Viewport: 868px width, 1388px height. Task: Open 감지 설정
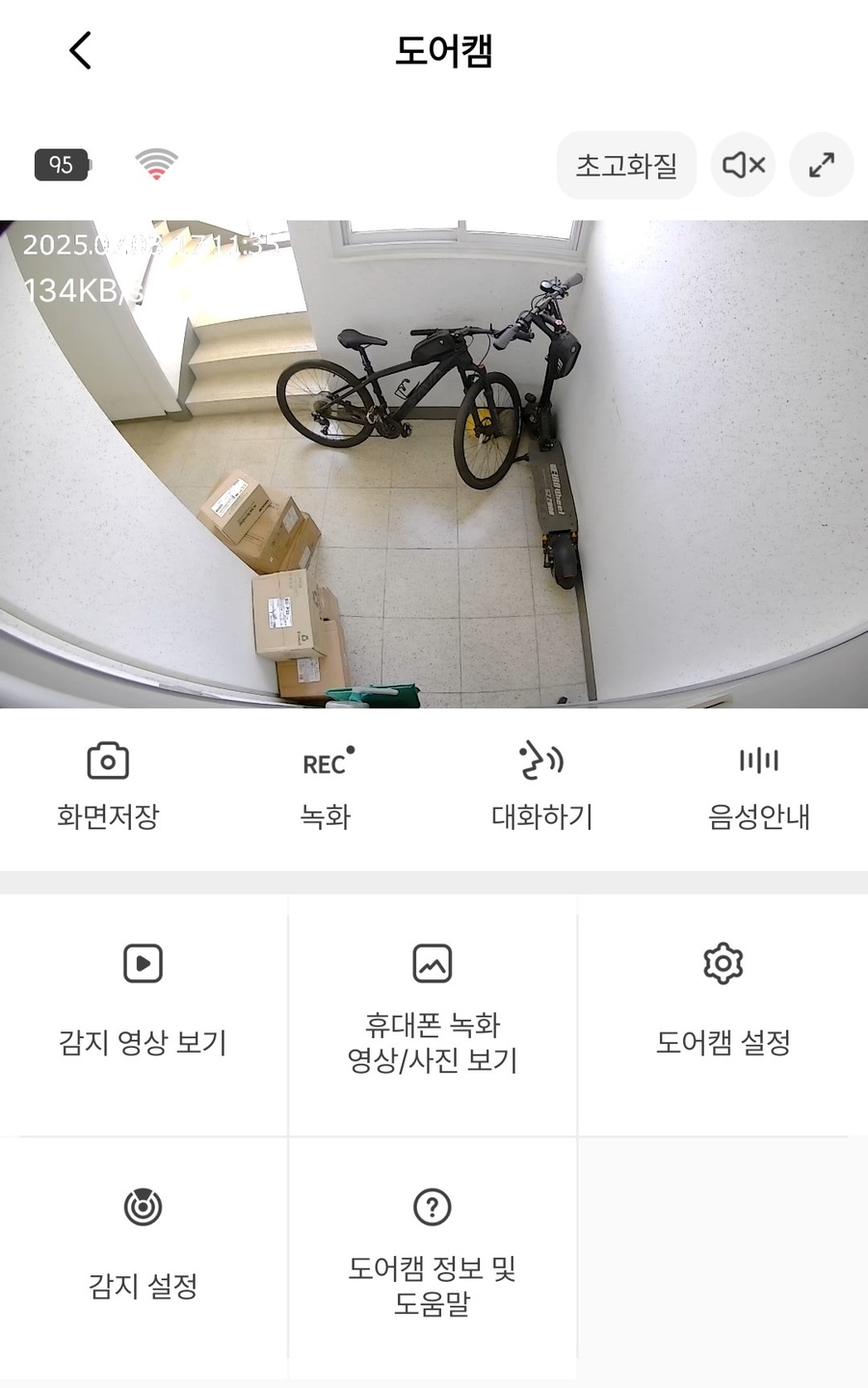point(144,1243)
